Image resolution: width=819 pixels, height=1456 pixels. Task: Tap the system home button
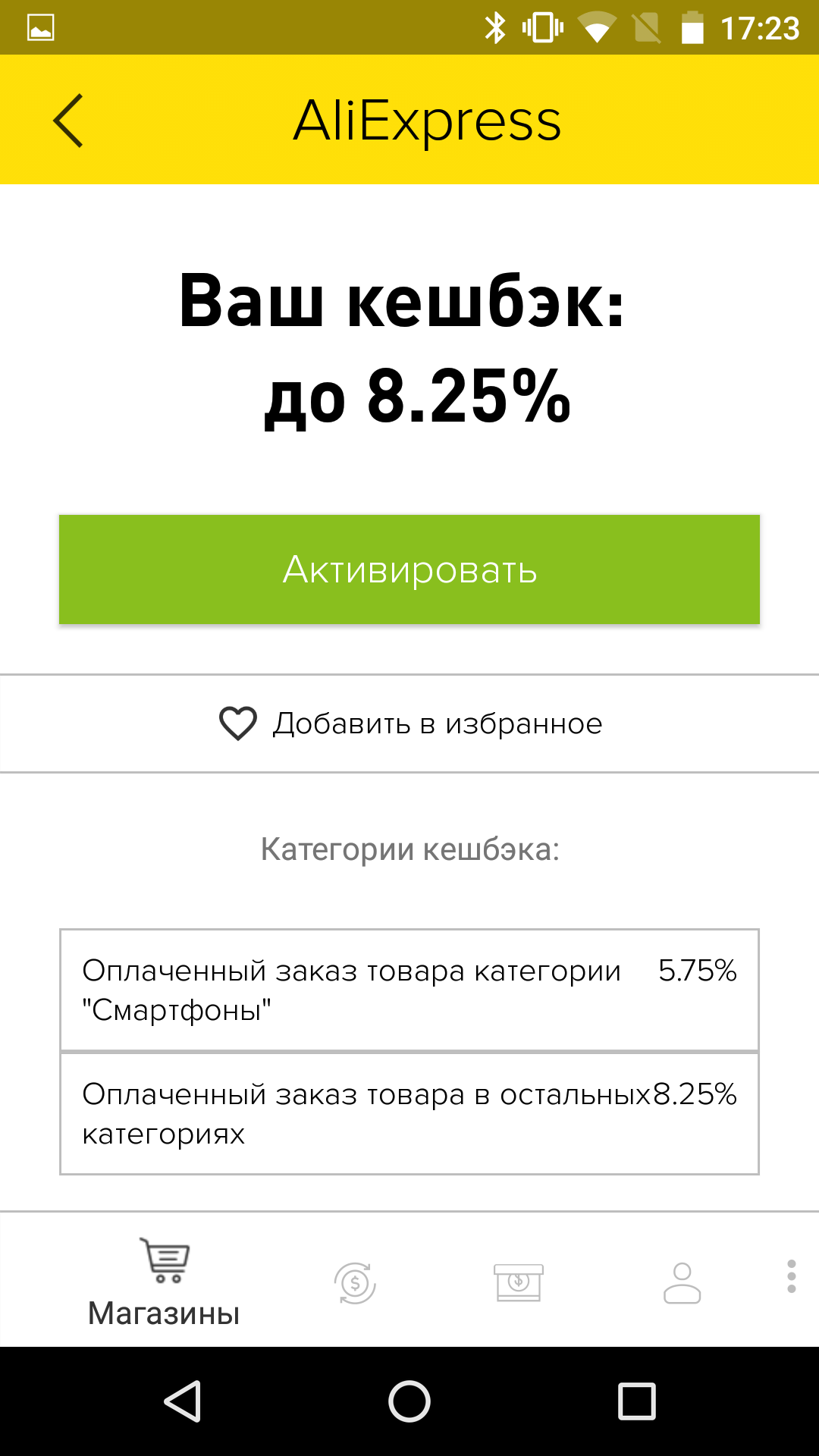click(x=409, y=1401)
